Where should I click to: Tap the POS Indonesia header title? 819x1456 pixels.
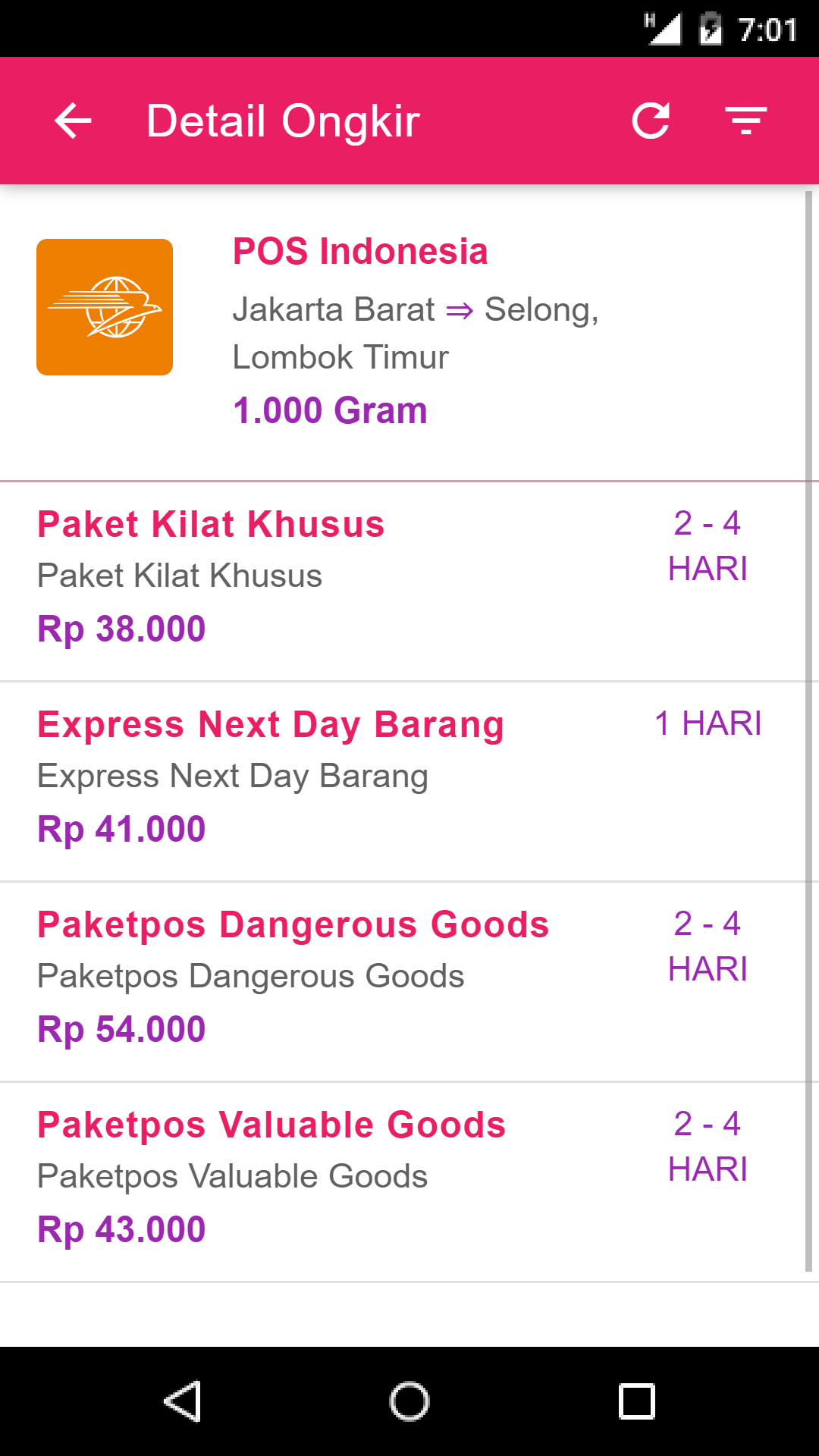(360, 250)
